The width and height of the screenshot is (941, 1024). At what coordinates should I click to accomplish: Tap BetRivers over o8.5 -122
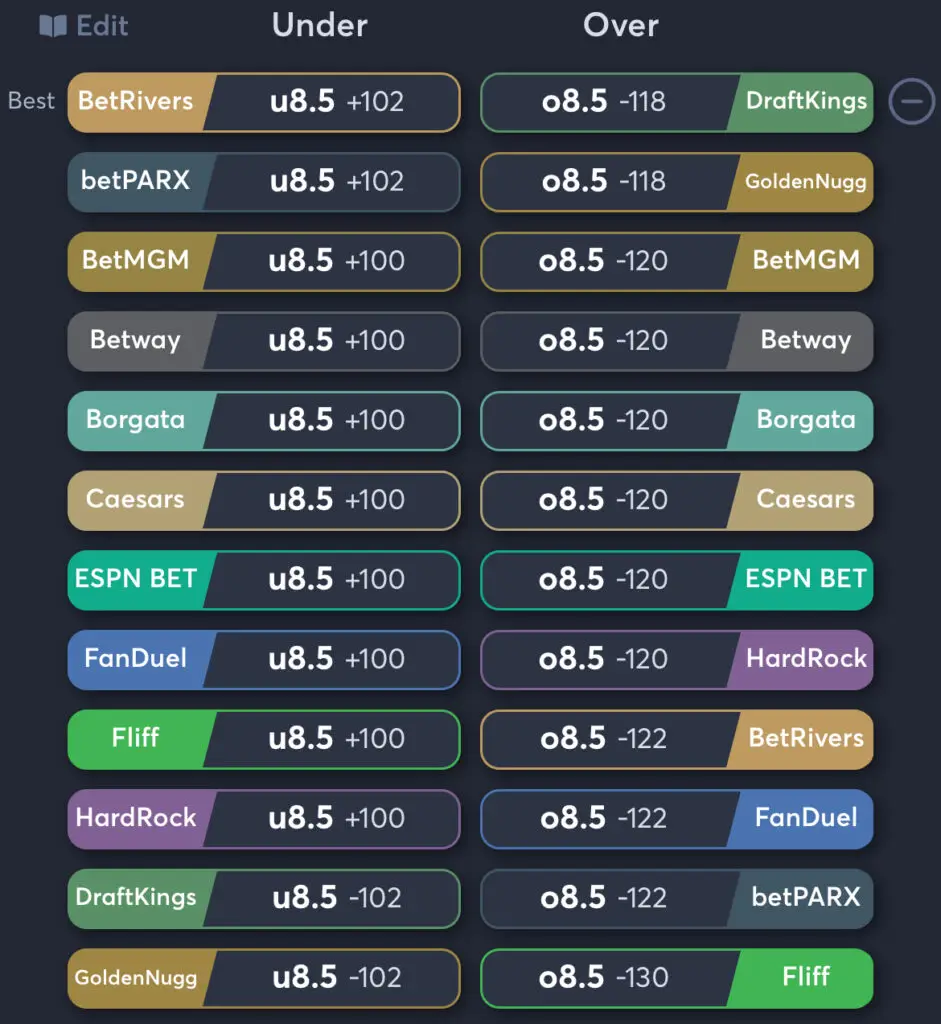[677, 738]
